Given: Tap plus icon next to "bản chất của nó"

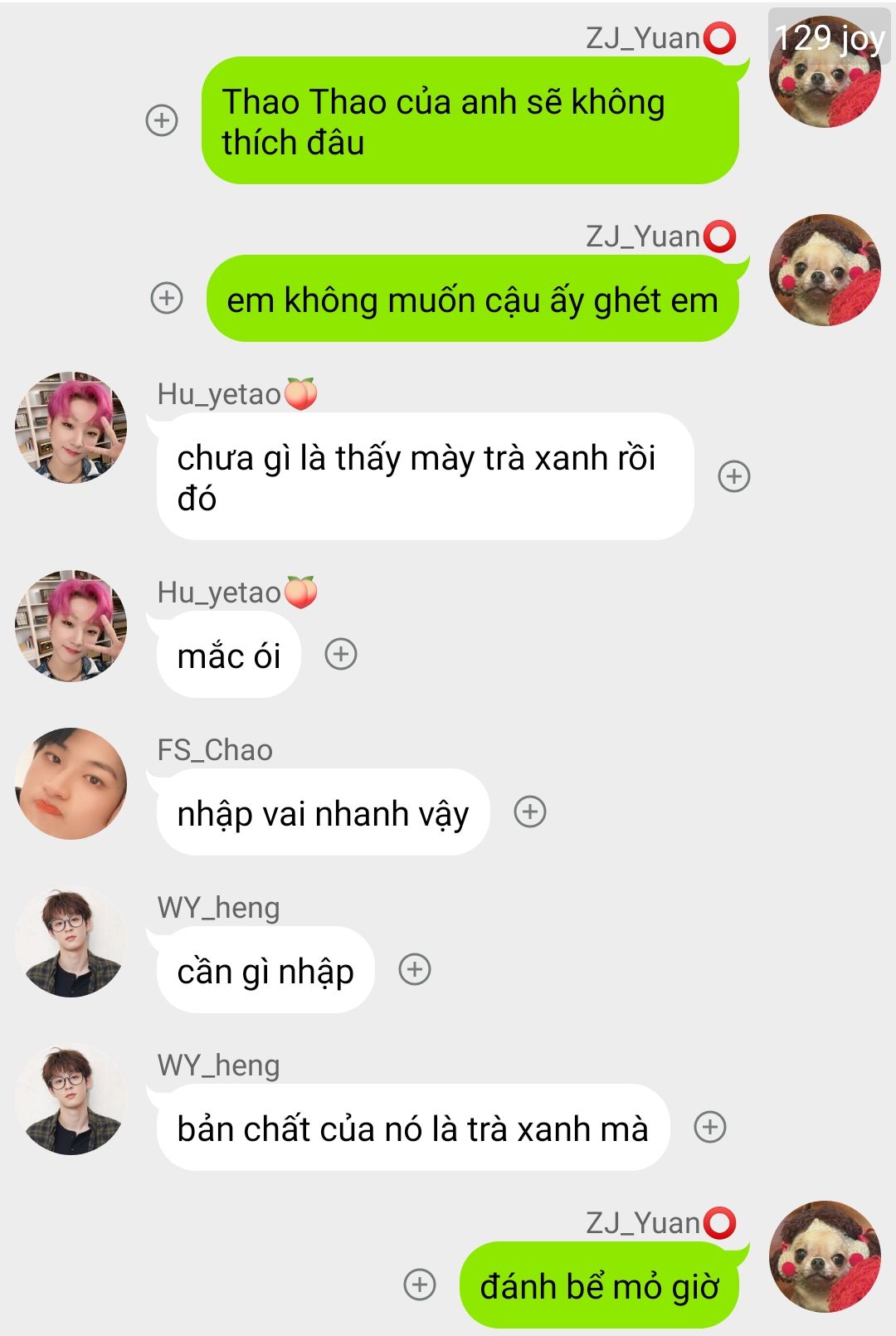Looking at the screenshot, I should (710, 1127).
